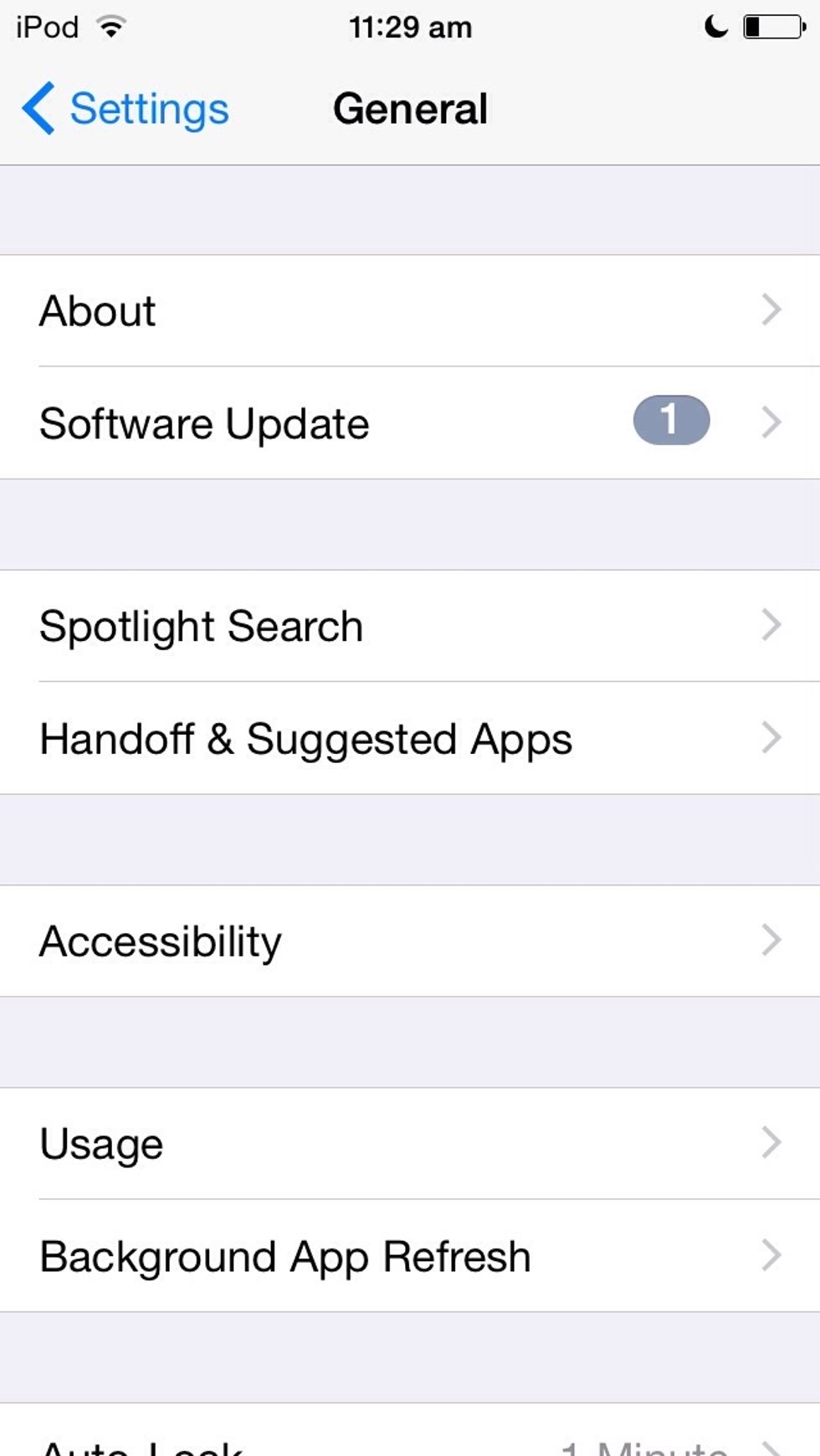Open Handoff & Suggested Apps
This screenshot has height=1456, width=820.
point(410,739)
